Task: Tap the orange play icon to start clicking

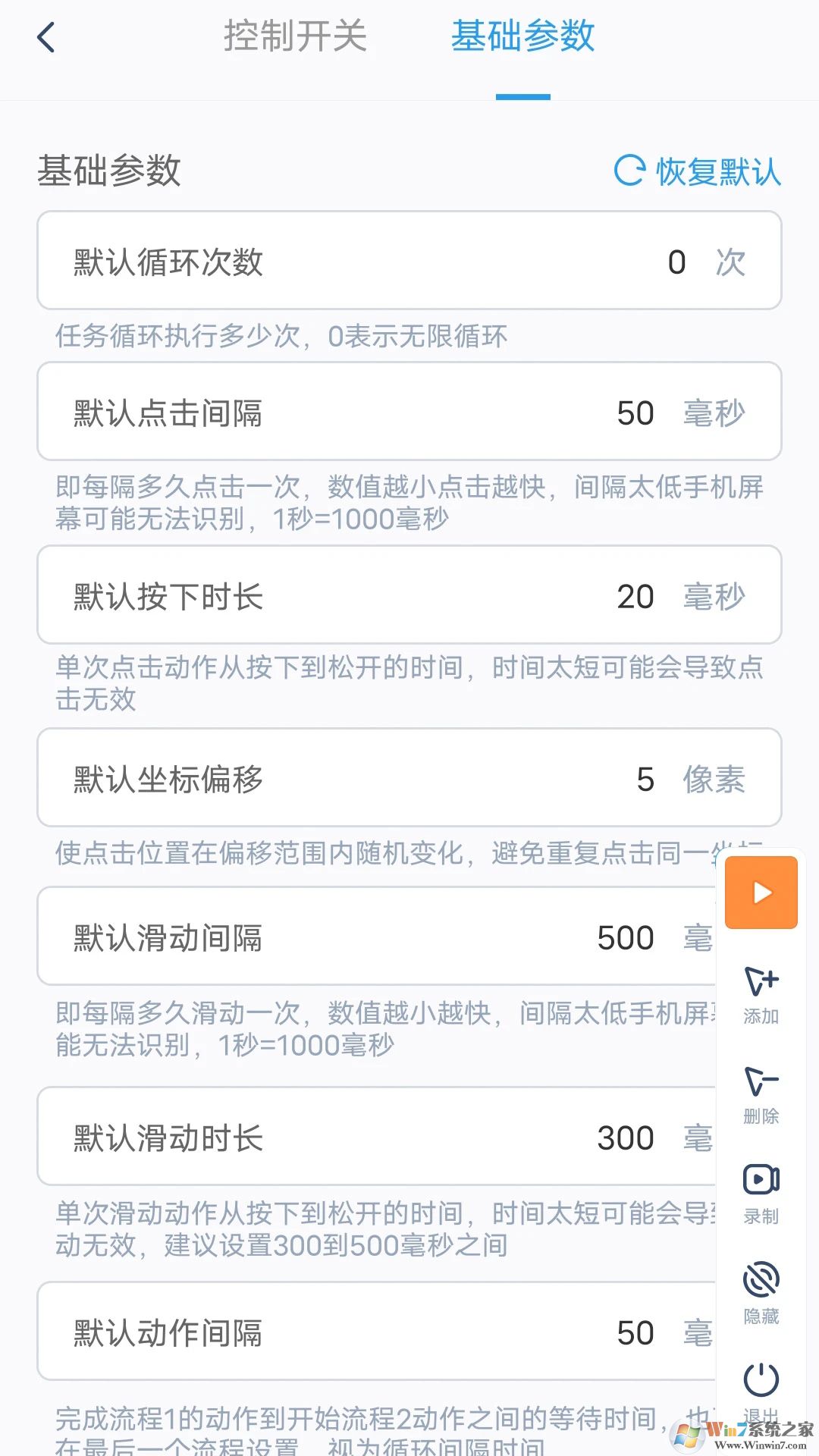Action: 761,893
